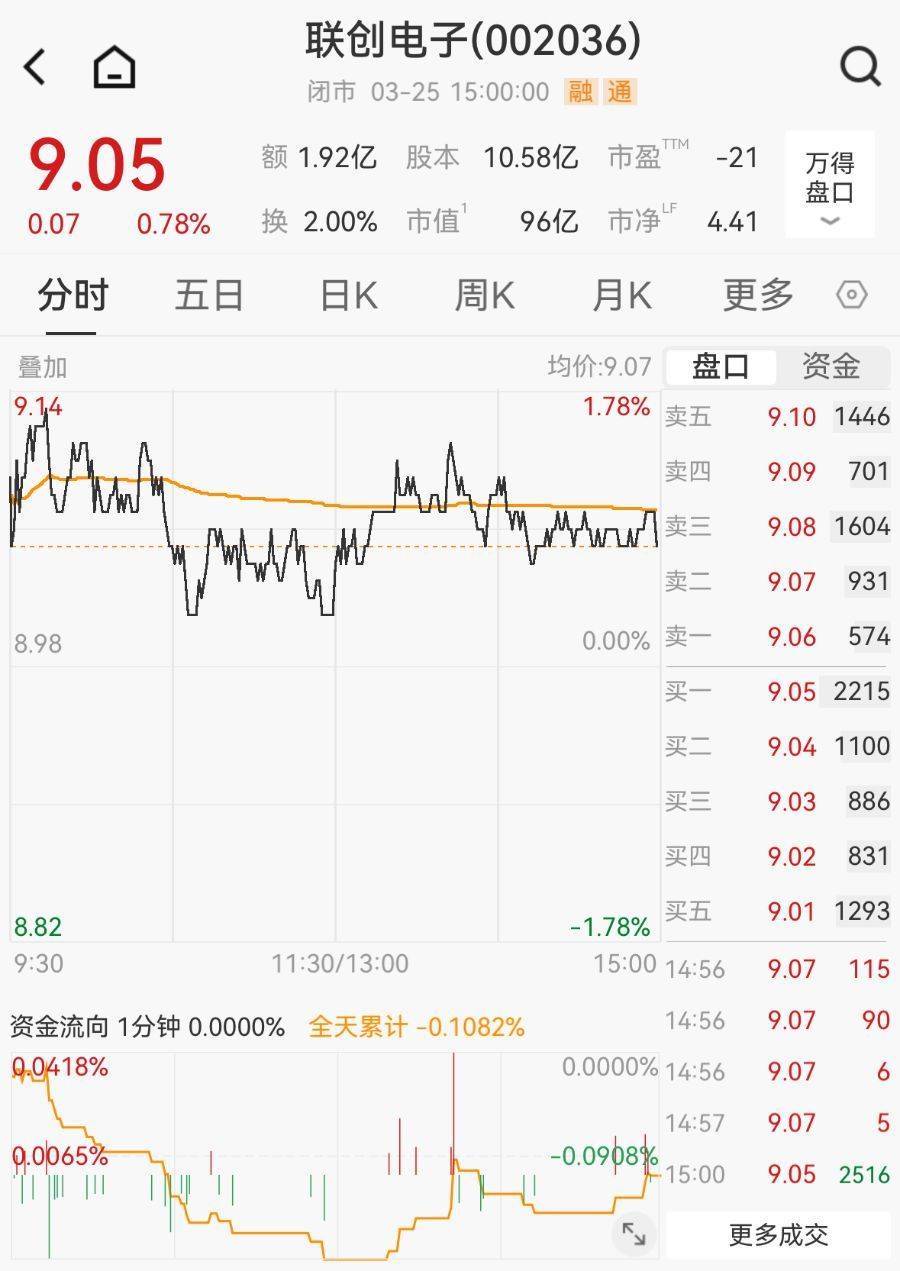Screen dimensions: 900x1271
Task: Select the 盘口 panel tab
Action: click(x=721, y=367)
